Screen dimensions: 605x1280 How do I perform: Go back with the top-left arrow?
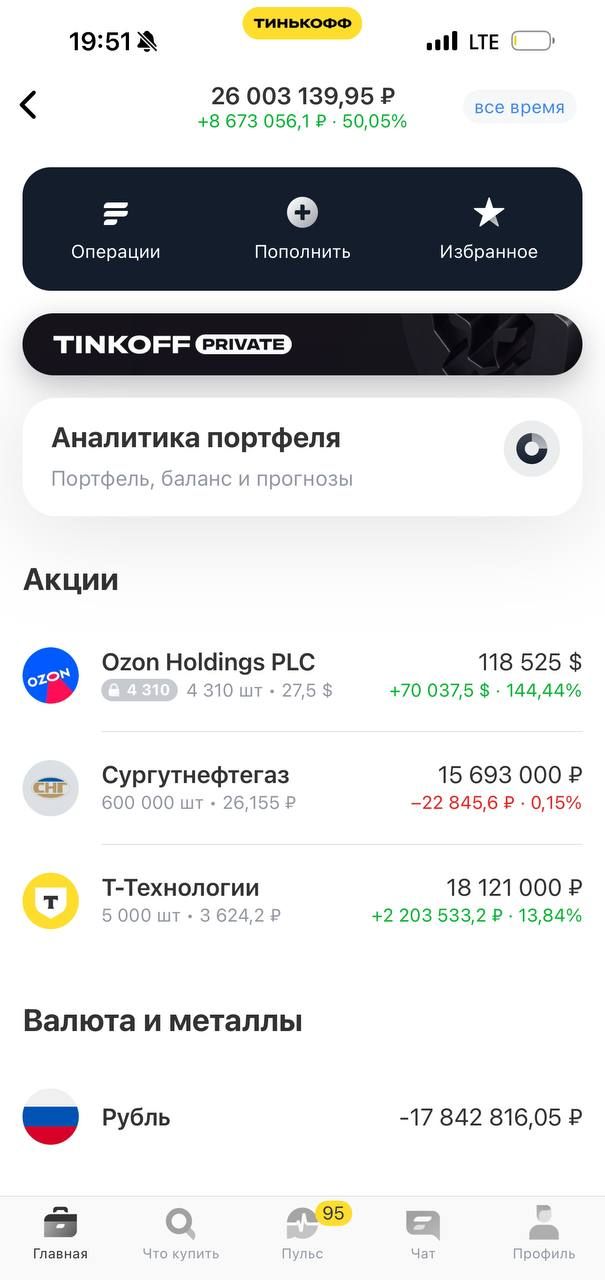[29, 105]
